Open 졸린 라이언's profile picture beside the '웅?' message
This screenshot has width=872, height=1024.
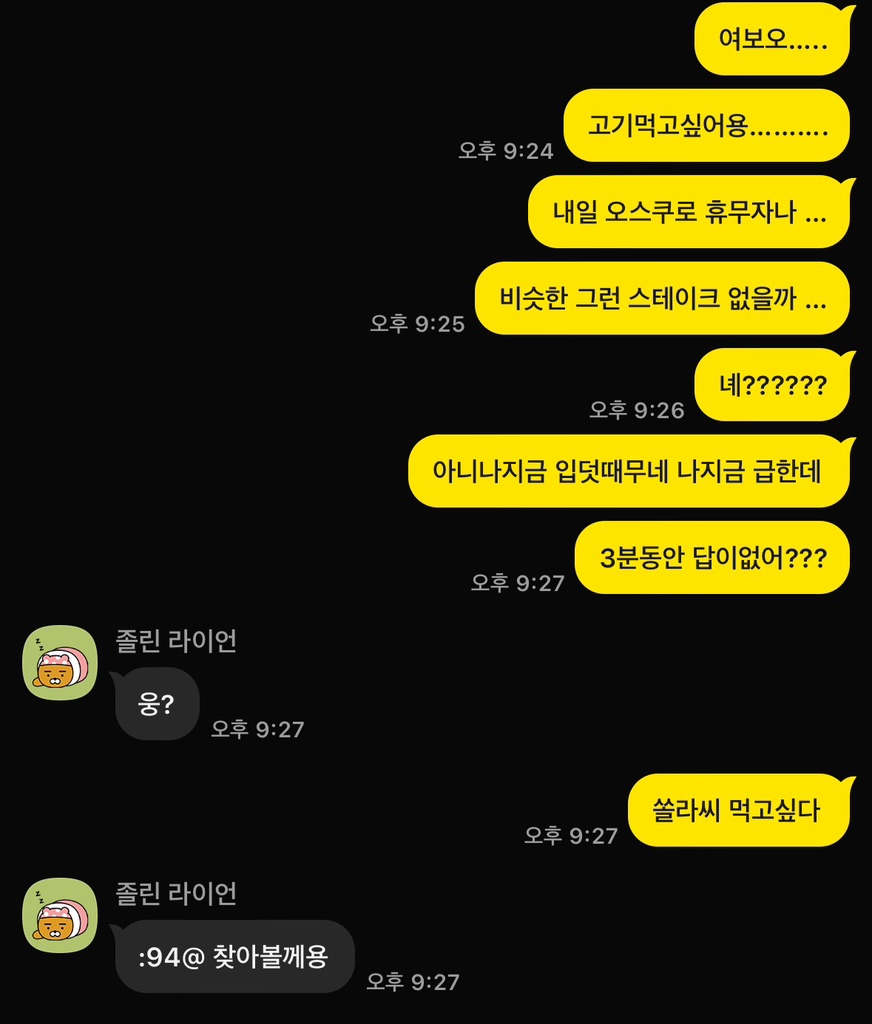(x=59, y=663)
